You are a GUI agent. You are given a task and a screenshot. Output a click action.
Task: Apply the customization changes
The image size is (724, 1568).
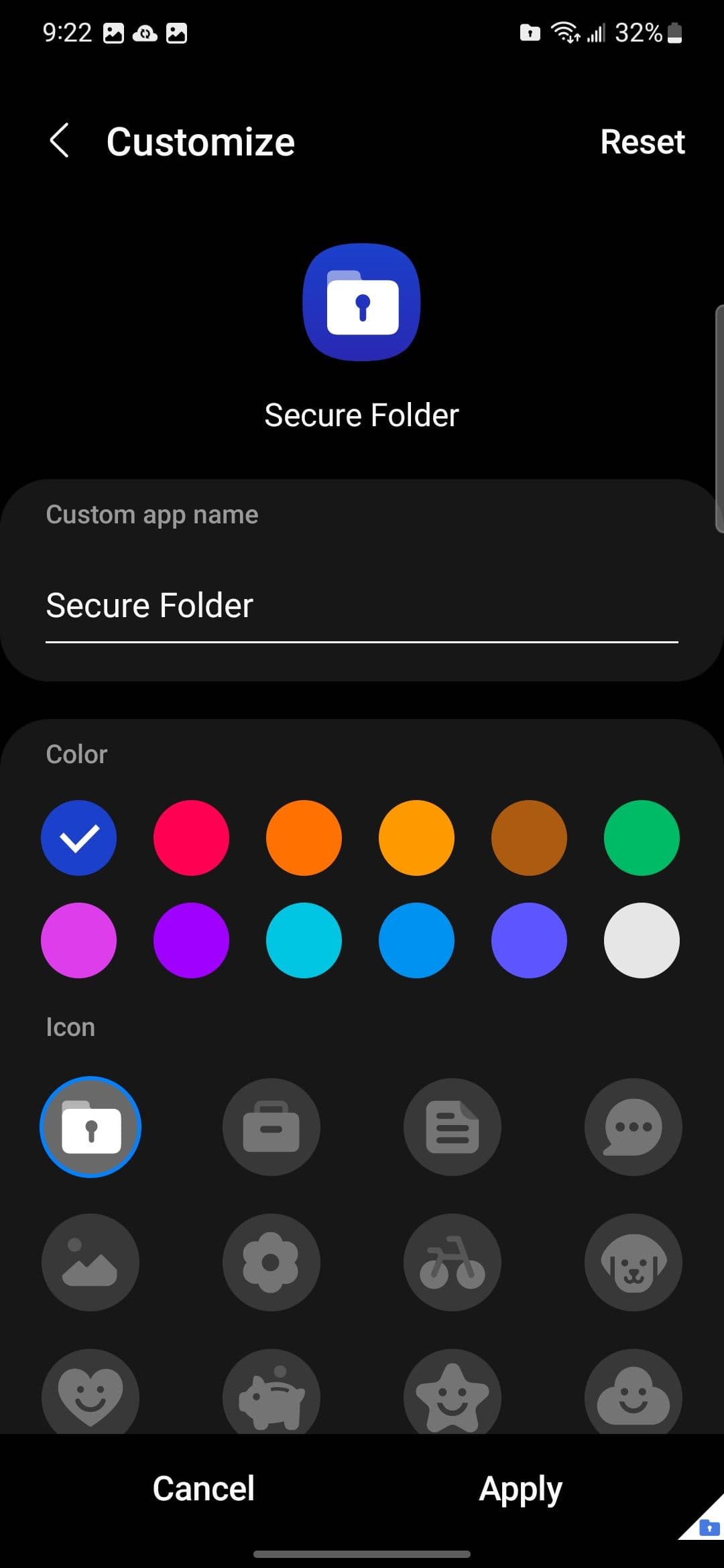(x=520, y=1489)
